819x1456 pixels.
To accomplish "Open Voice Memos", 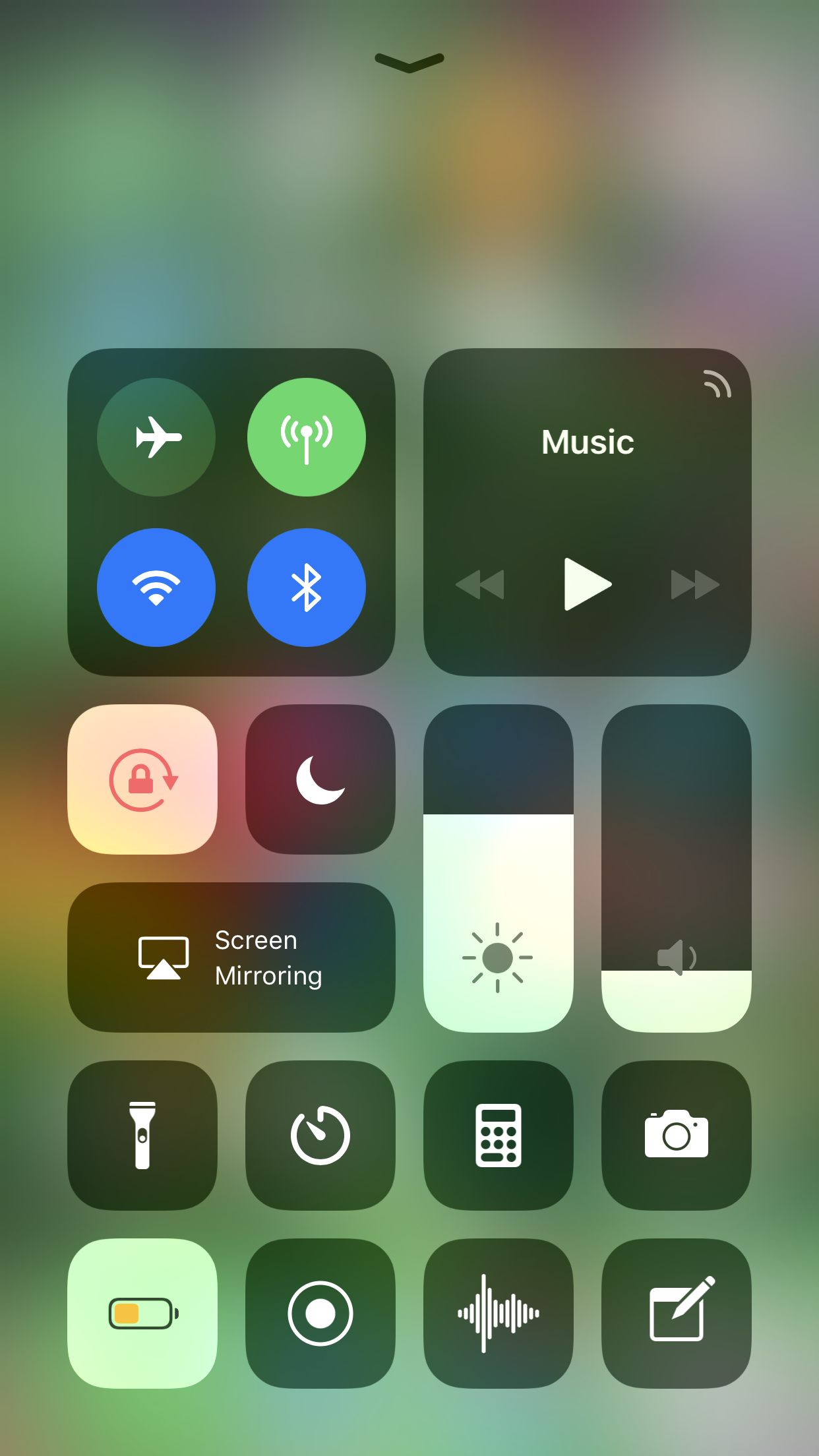I will tap(499, 1314).
